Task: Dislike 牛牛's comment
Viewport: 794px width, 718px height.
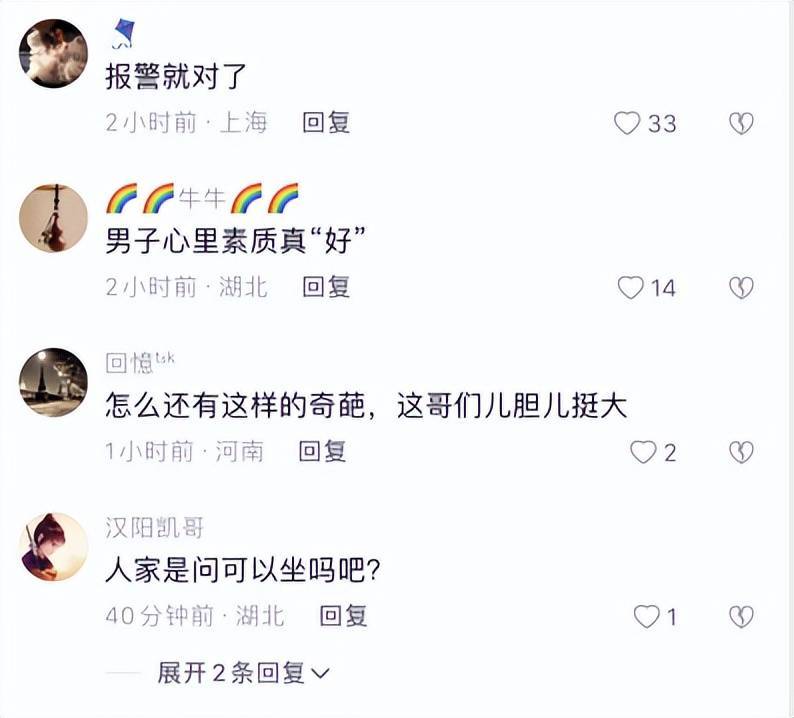Action: click(741, 288)
